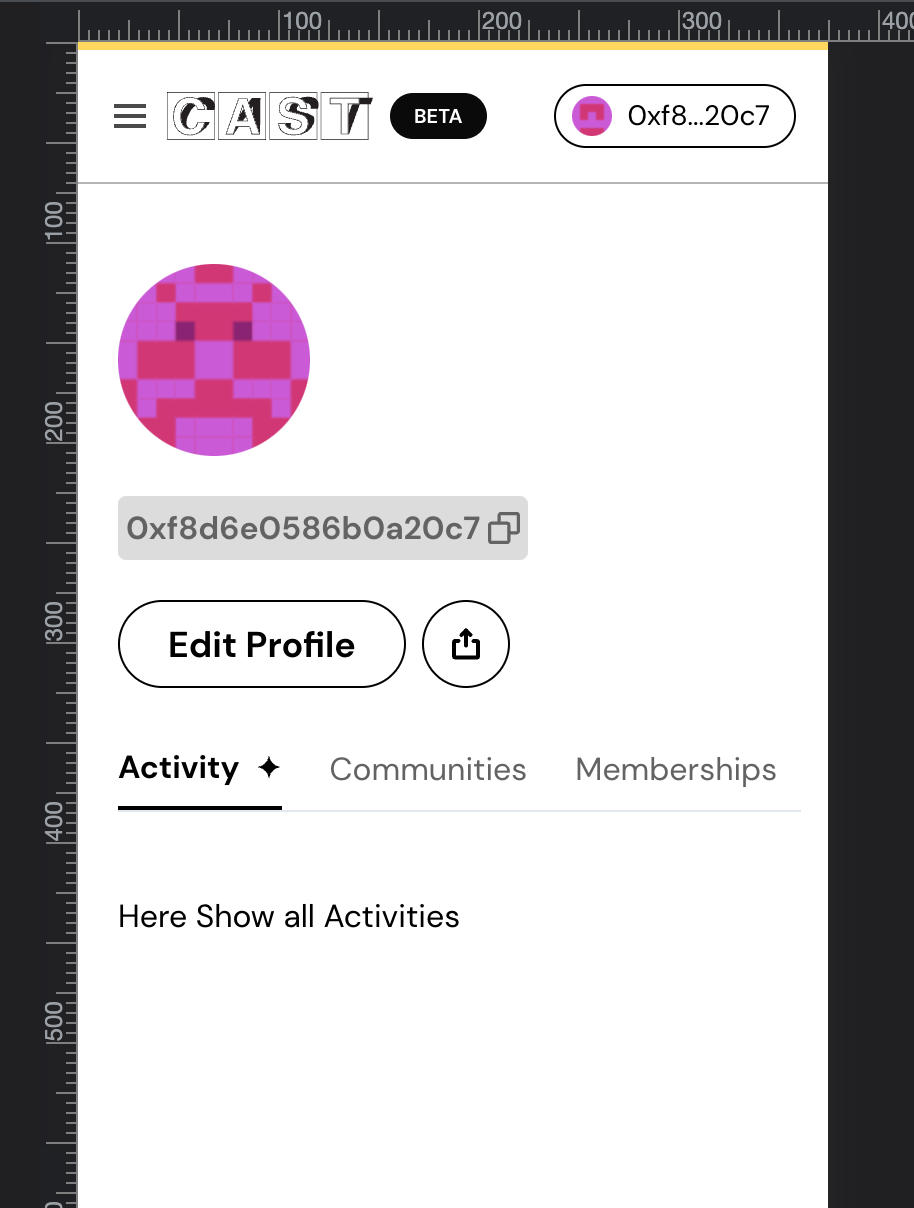The image size is (914, 1208).
Task: Share this profile
Action: [466, 645]
